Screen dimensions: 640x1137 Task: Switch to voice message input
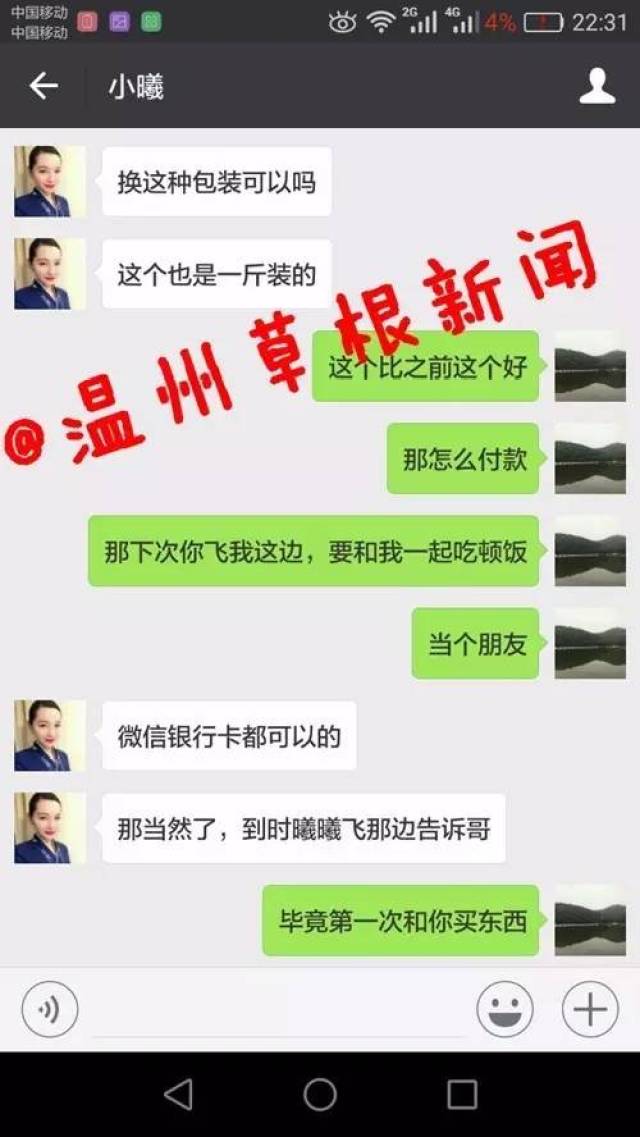pyautogui.click(x=49, y=1009)
